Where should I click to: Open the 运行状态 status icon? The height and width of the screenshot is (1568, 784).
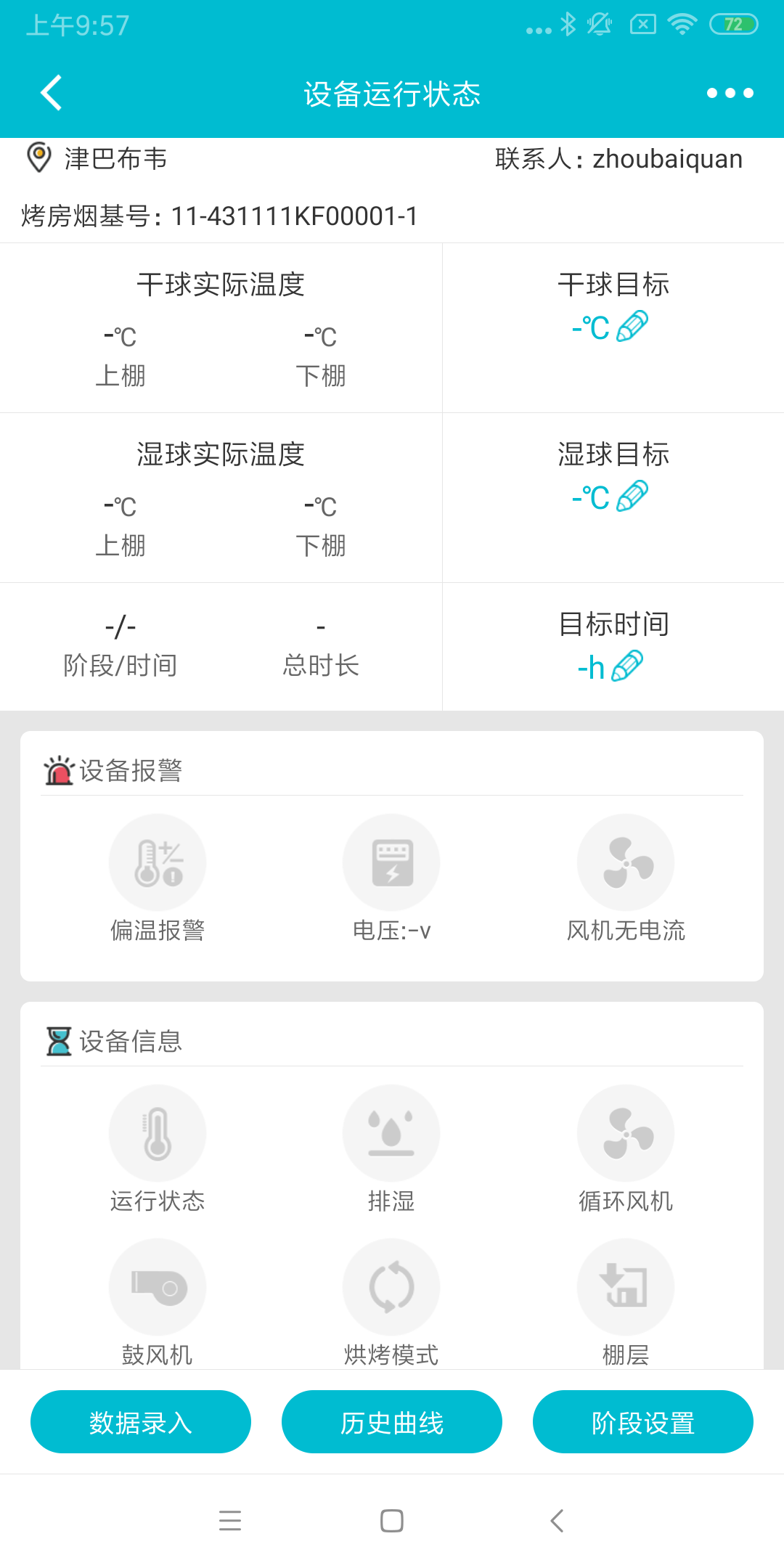tap(158, 1132)
